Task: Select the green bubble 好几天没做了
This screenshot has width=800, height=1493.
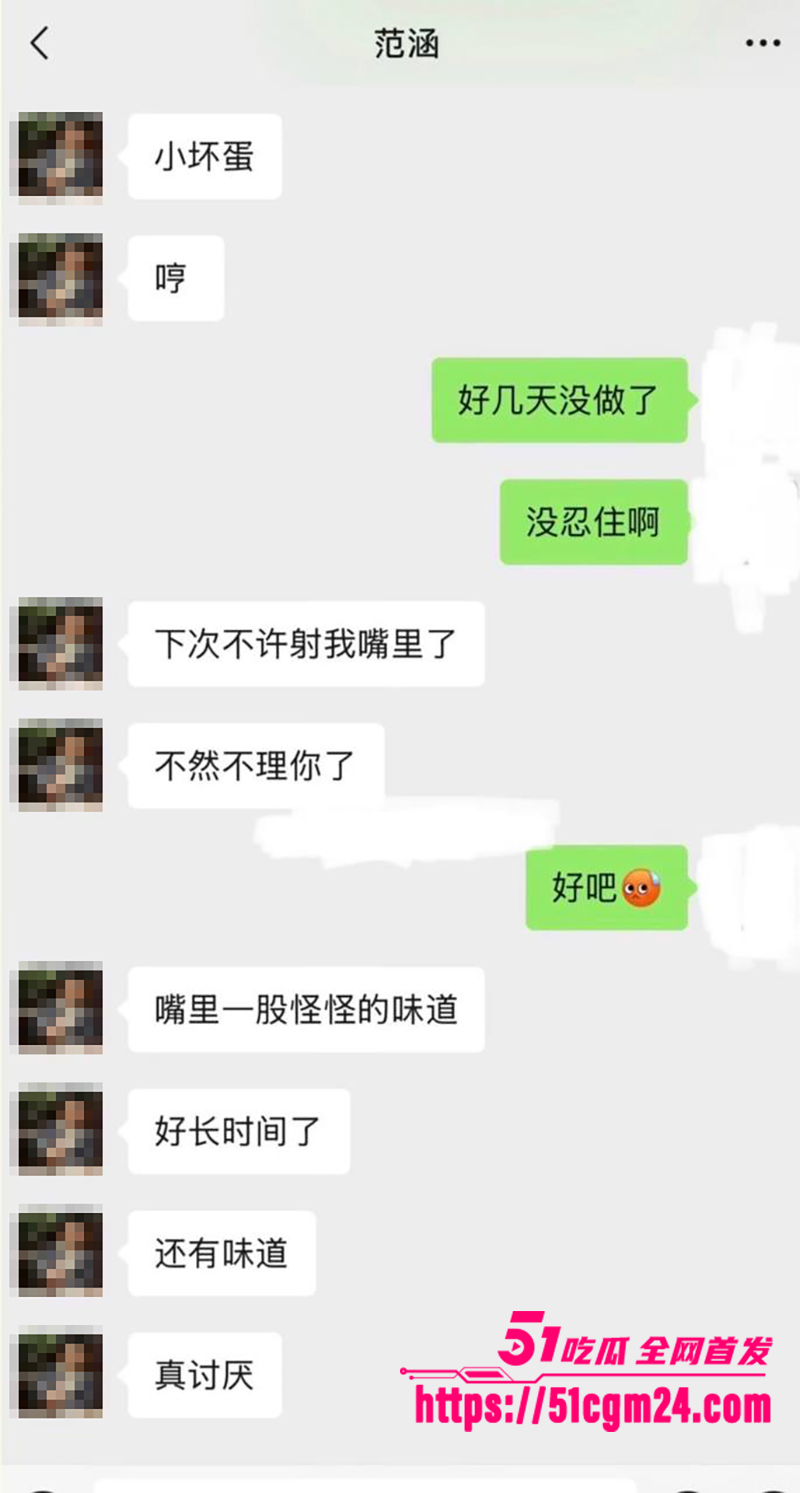Action: point(558,400)
